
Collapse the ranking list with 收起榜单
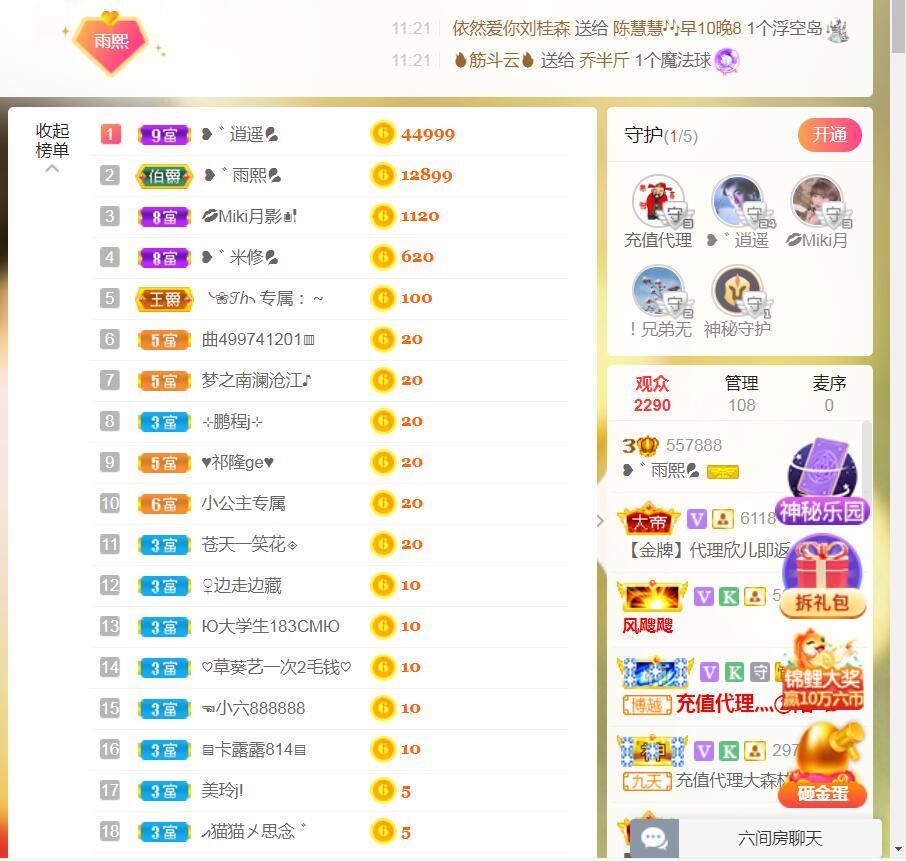pos(53,146)
